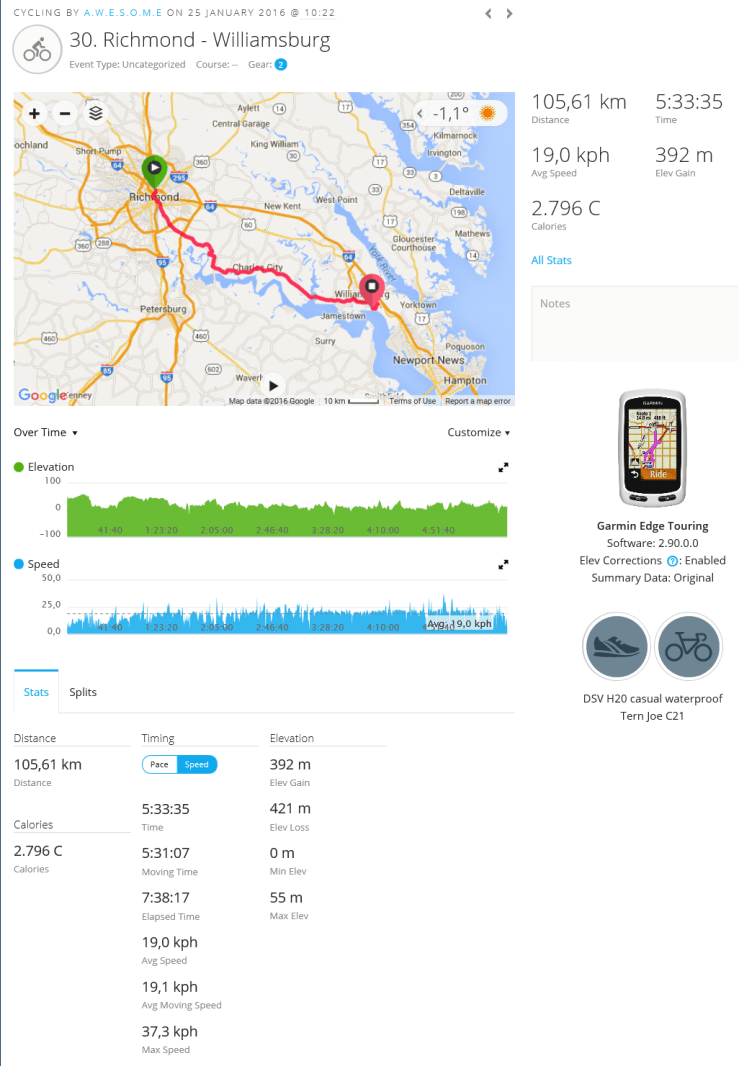Zoom out on the map

click(65, 113)
